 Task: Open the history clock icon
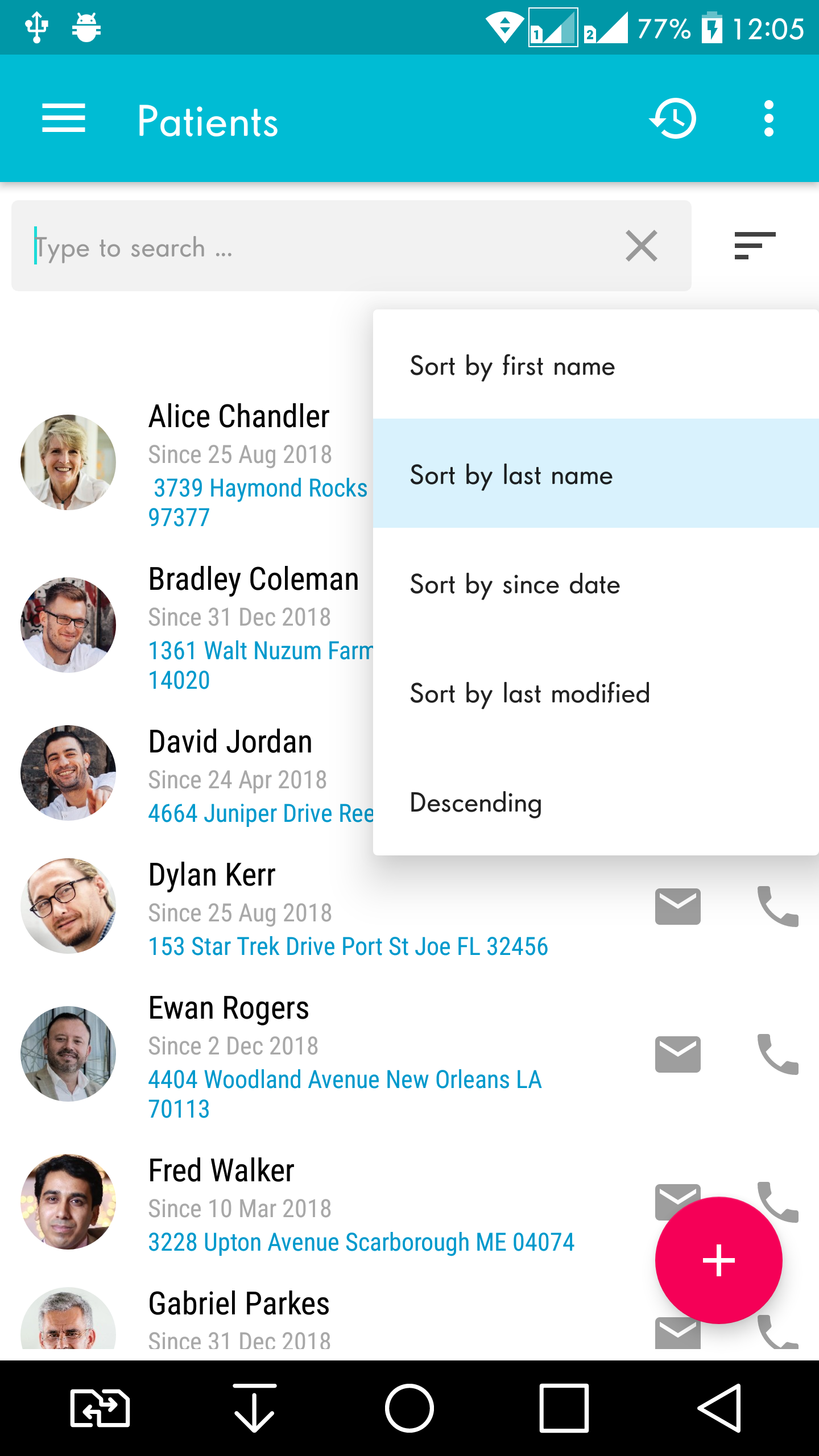tap(673, 119)
